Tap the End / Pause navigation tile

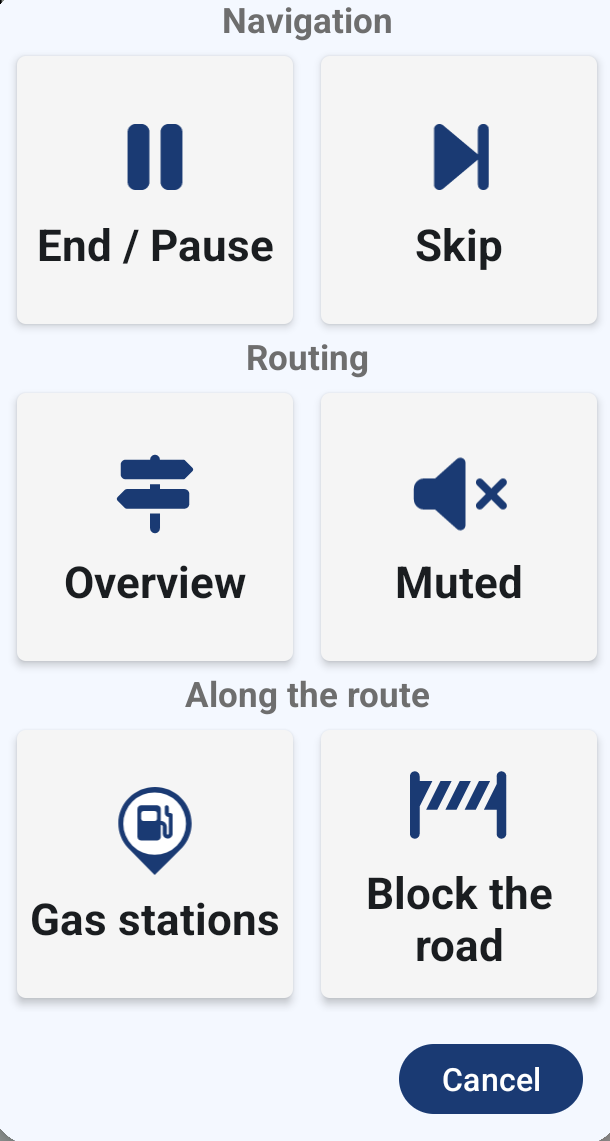[155, 190]
